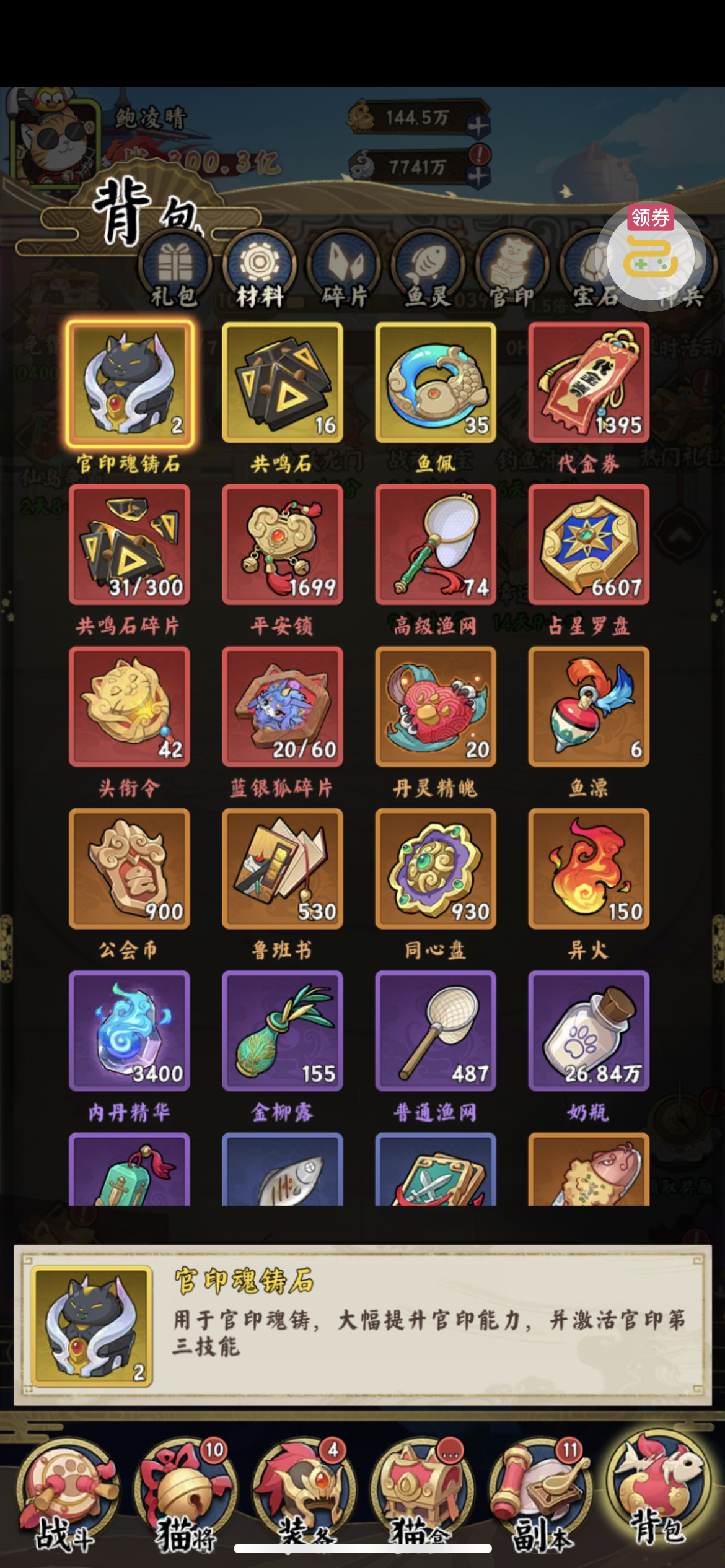The image size is (725, 1568).
Task: Select the 占星罗盘 item
Action: click(x=589, y=545)
